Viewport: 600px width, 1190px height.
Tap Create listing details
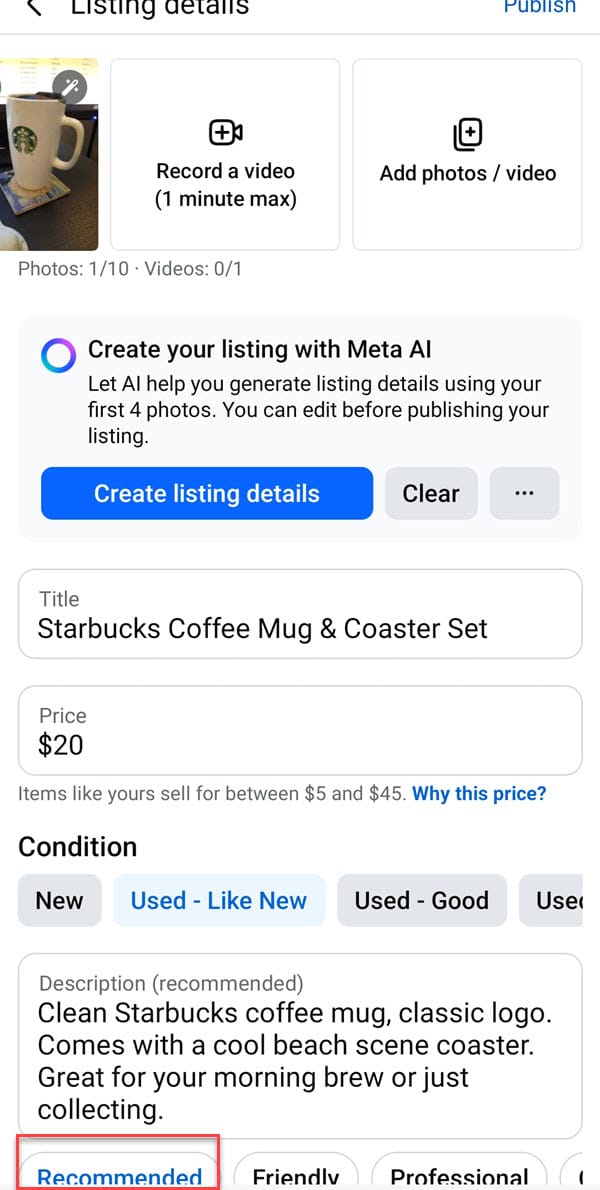click(x=207, y=493)
